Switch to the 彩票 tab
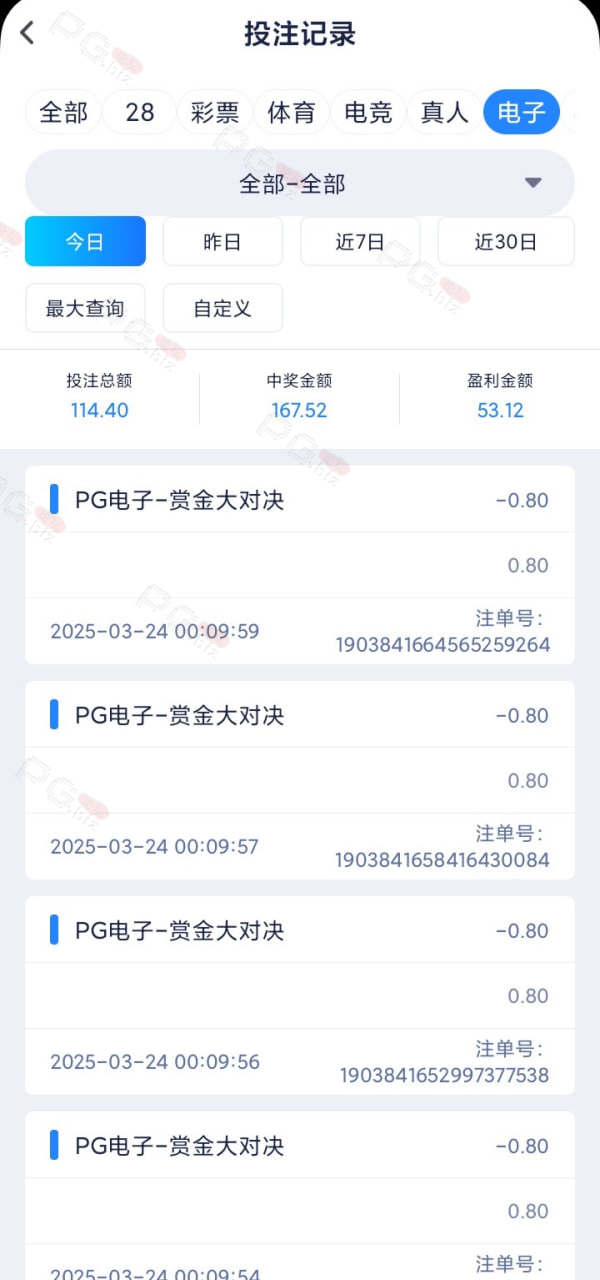 click(x=215, y=112)
